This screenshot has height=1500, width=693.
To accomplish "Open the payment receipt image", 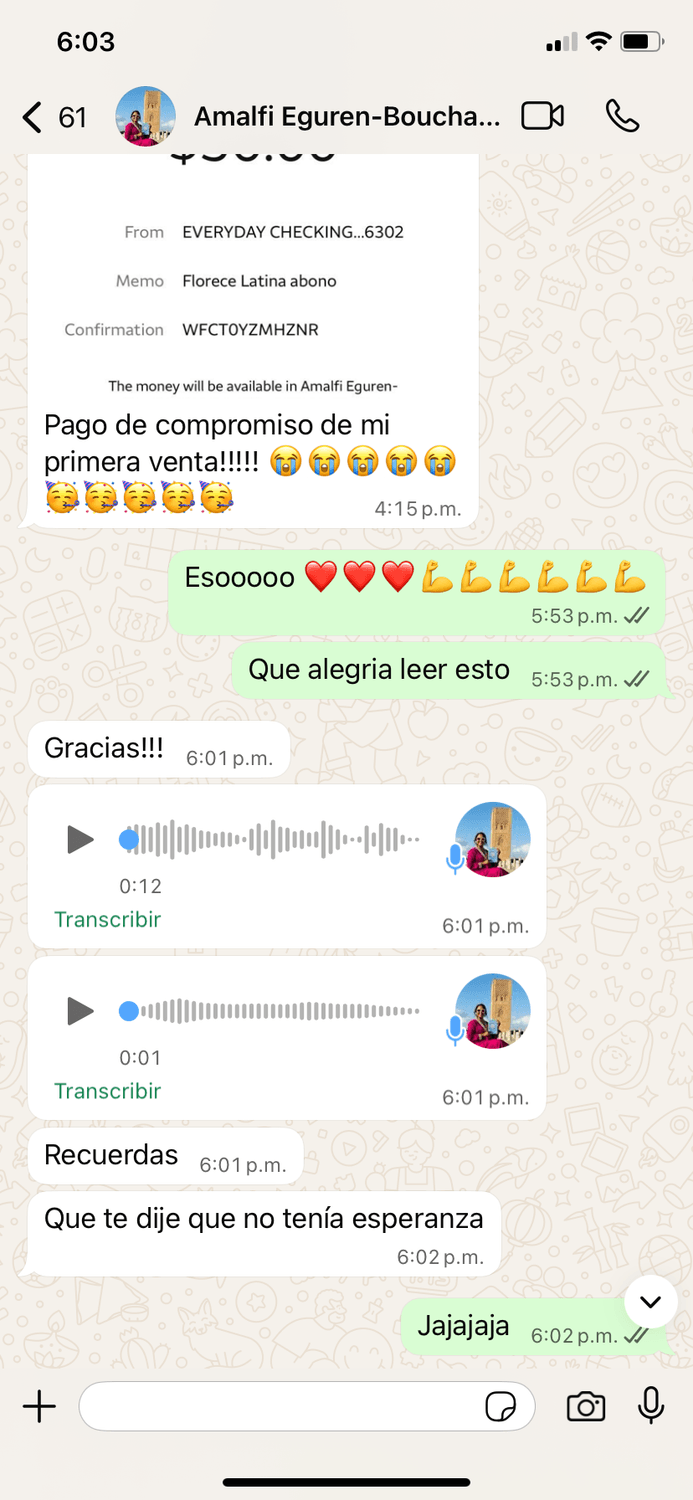I will point(253,280).
